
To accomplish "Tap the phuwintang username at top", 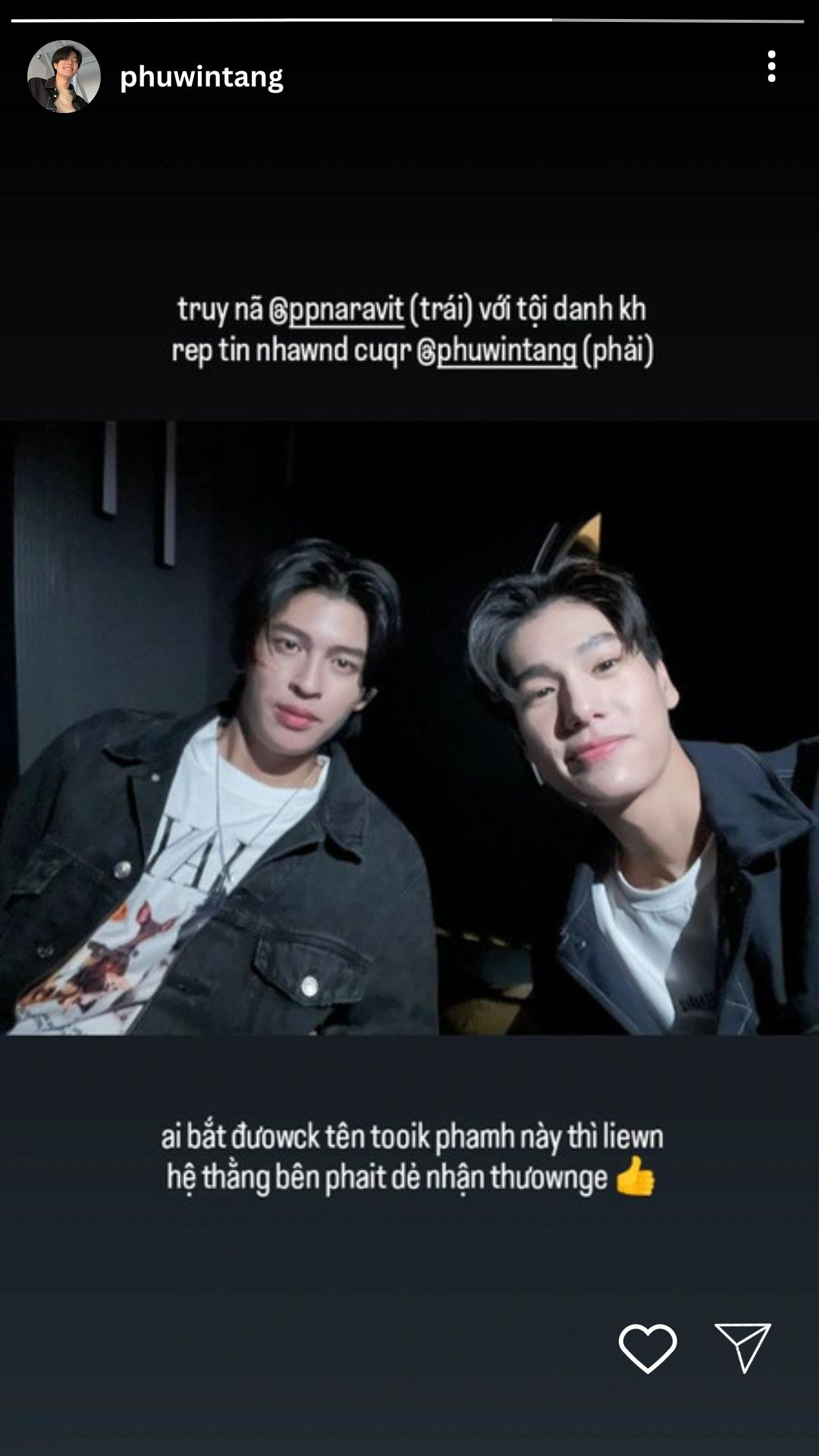I will point(201,77).
